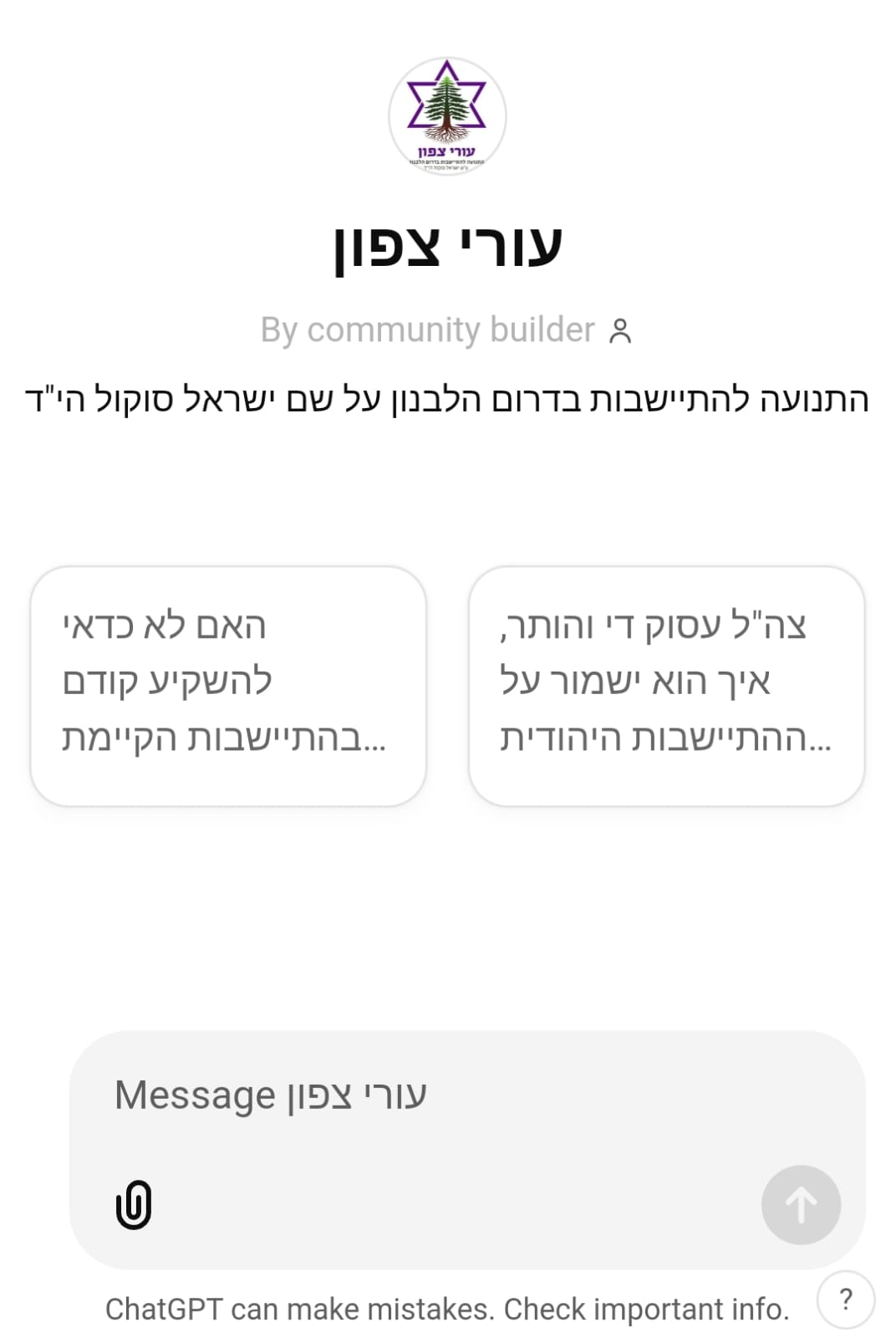
Task: Focus the Message עורי צפון input field
Action: (x=435, y=1095)
